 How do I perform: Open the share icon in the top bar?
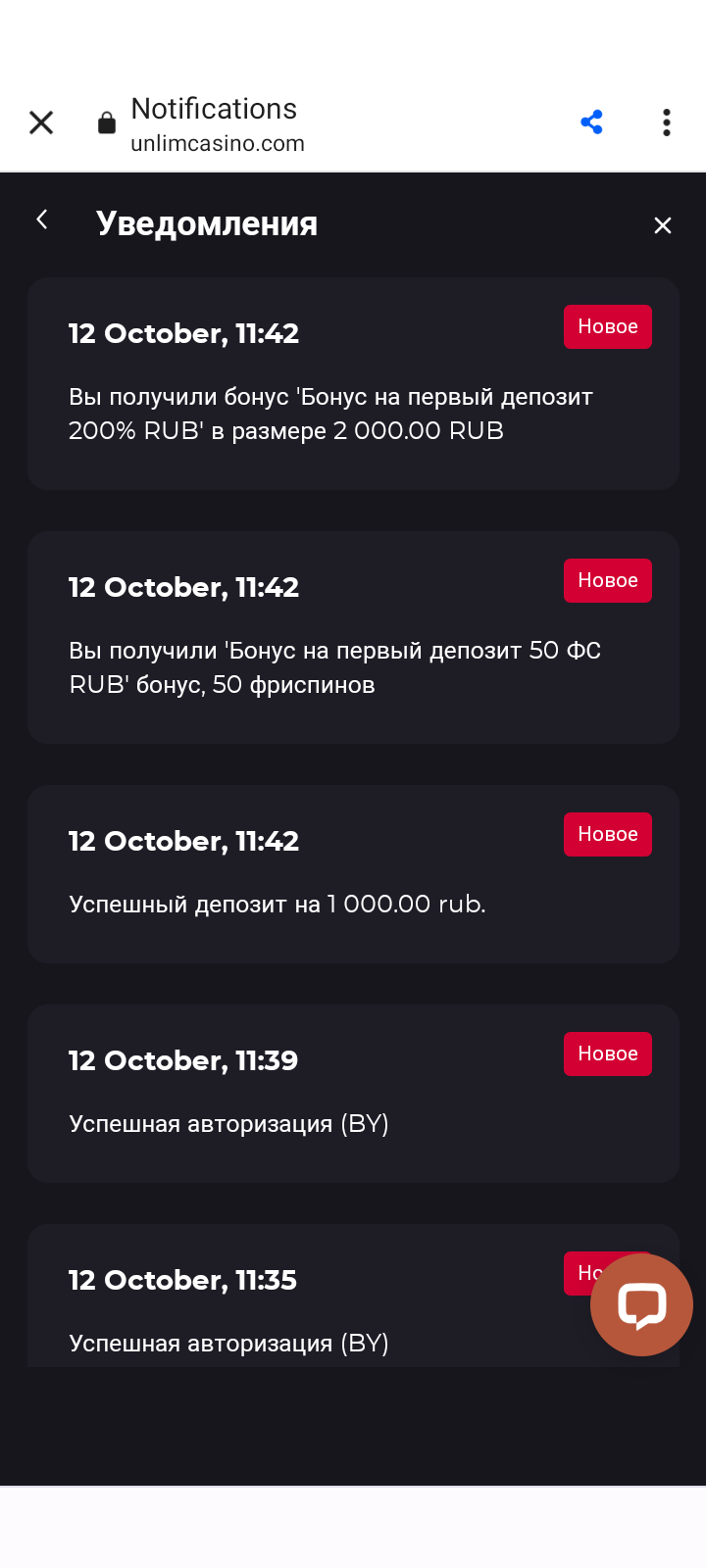591,122
